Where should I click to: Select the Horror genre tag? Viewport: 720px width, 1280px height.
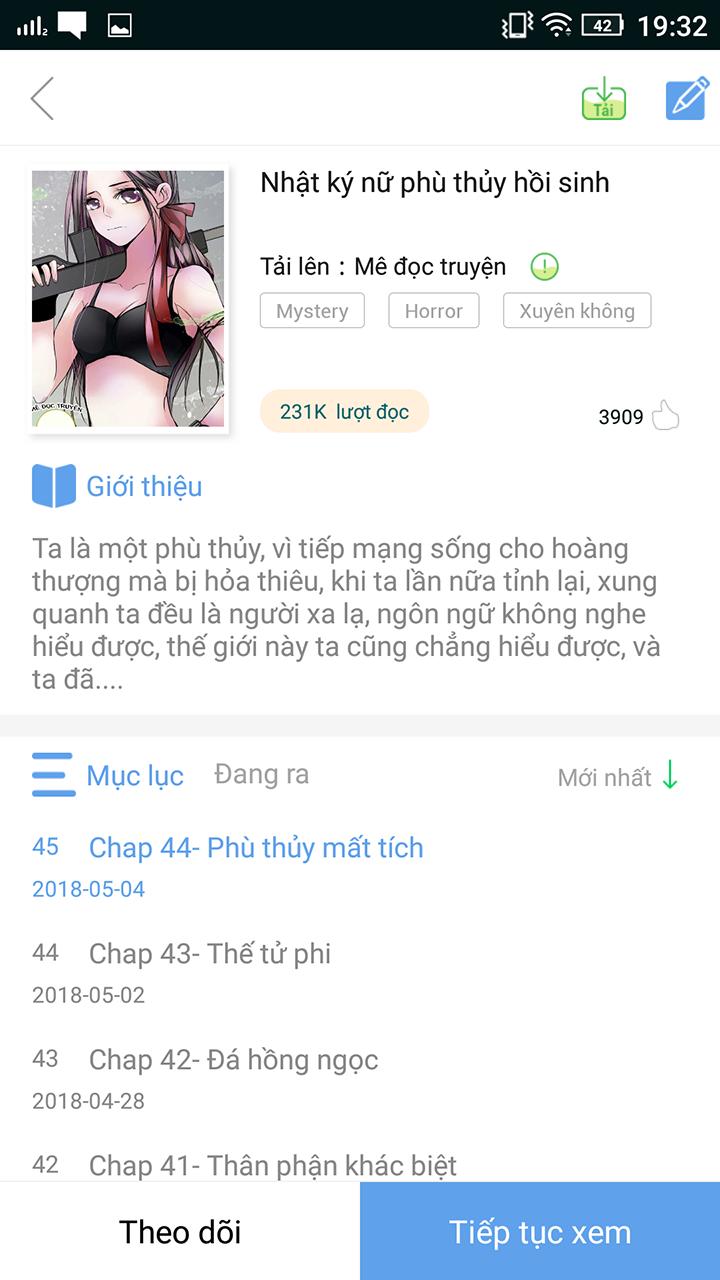(433, 311)
